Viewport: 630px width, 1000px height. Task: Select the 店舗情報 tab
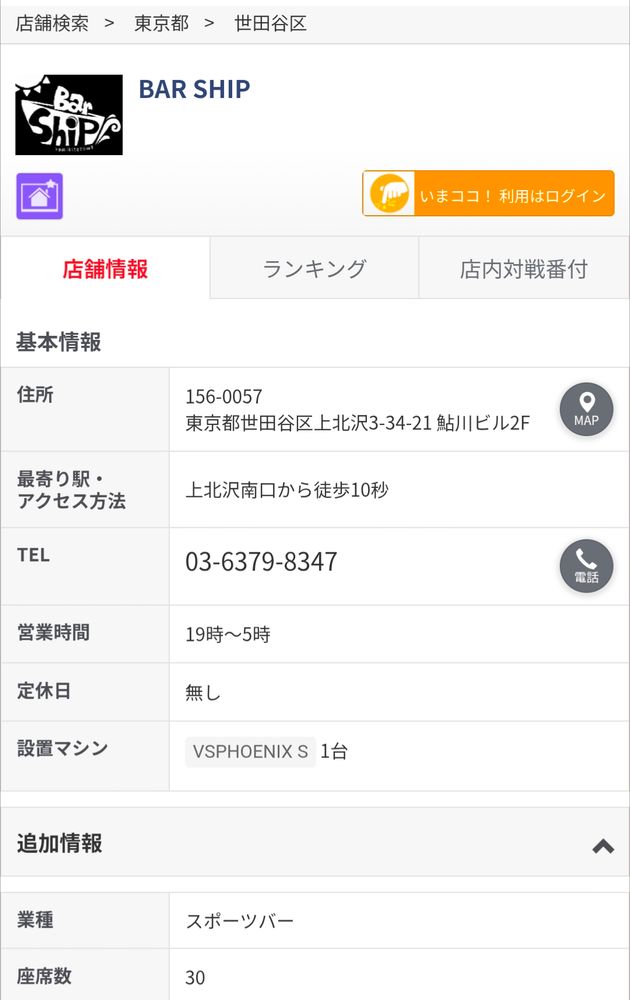[x=105, y=268]
